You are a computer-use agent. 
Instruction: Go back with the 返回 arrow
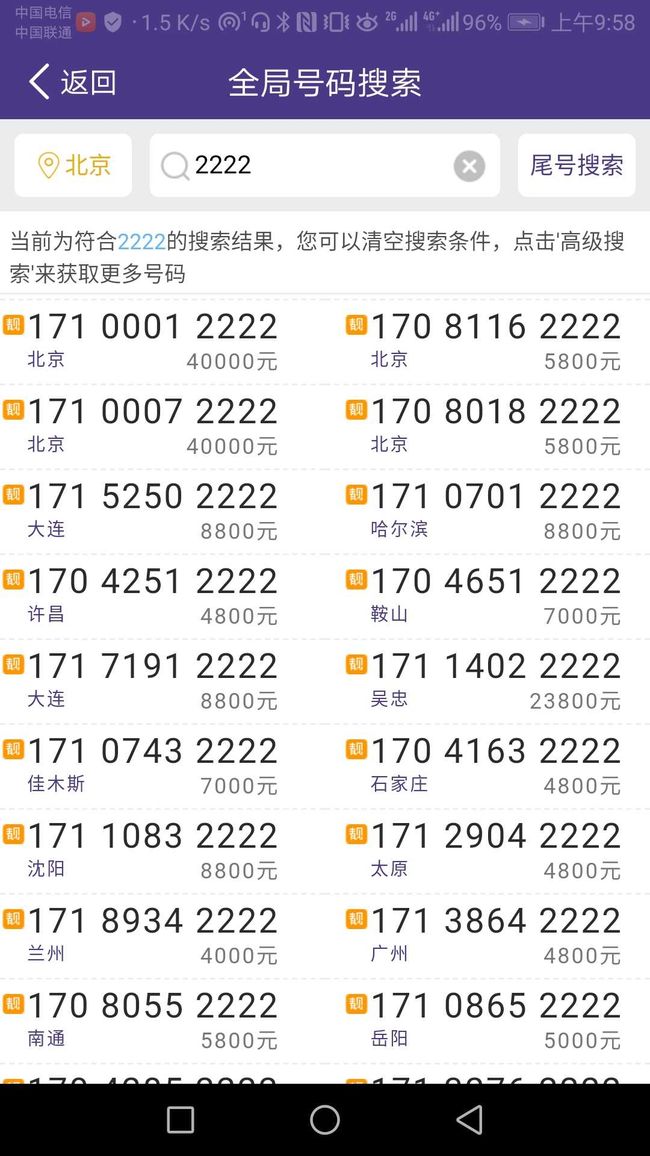[x=71, y=82]
